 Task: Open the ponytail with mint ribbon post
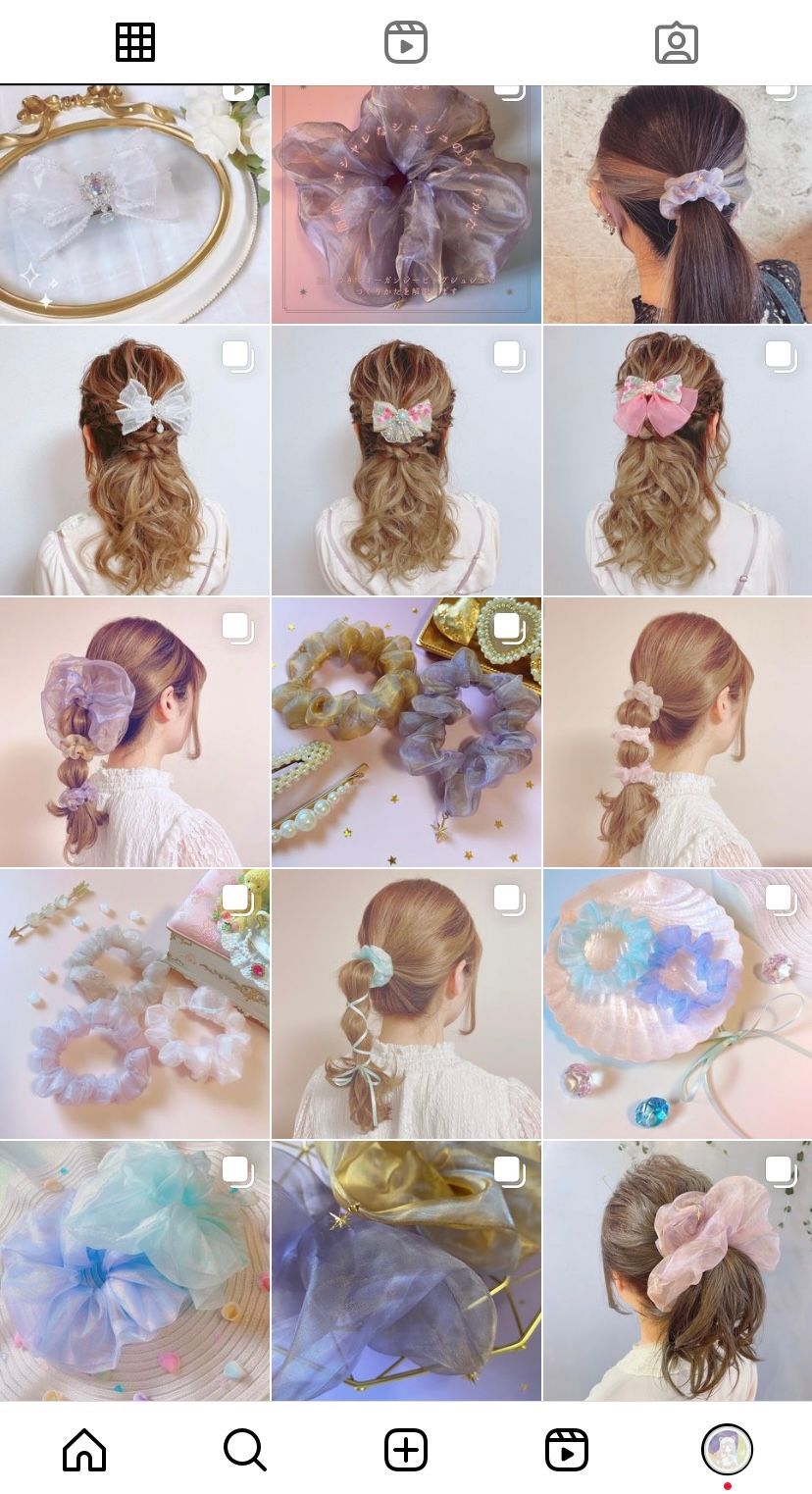pos(406,1003)
